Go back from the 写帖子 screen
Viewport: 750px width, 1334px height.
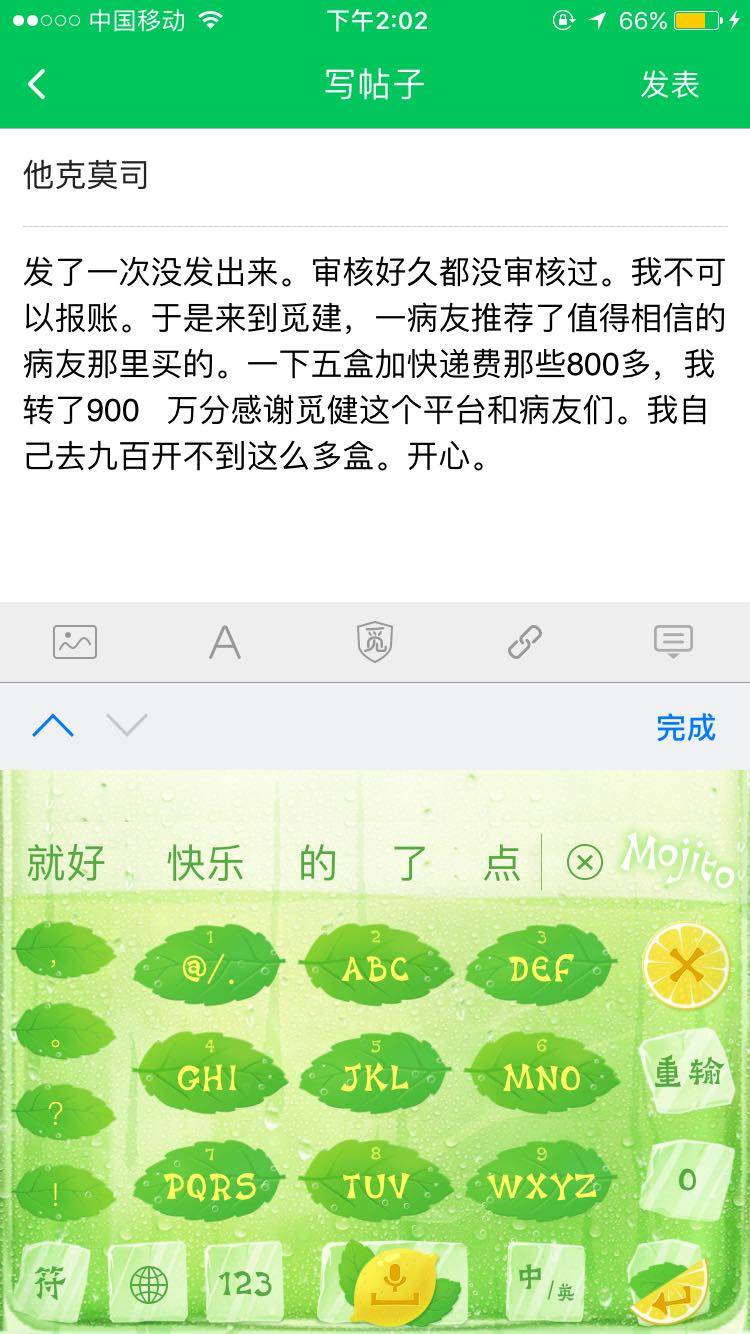click(x=37, y=85)
